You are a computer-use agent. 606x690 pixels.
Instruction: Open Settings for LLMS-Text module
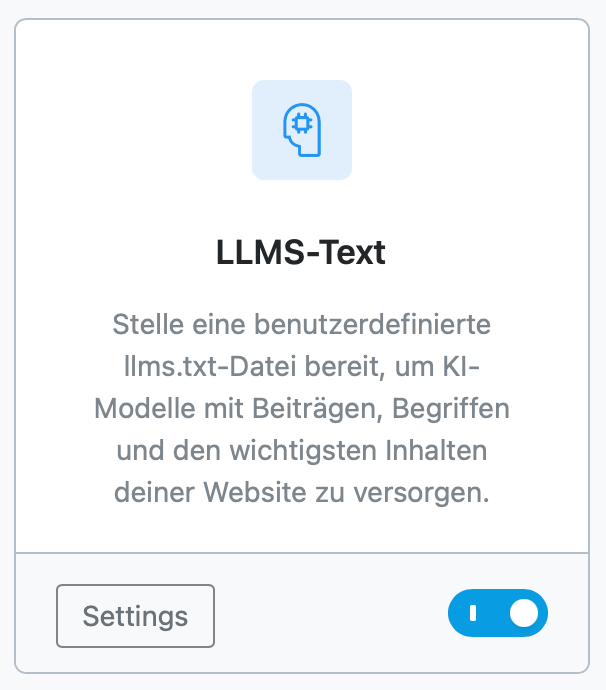[x=135, y=615]
